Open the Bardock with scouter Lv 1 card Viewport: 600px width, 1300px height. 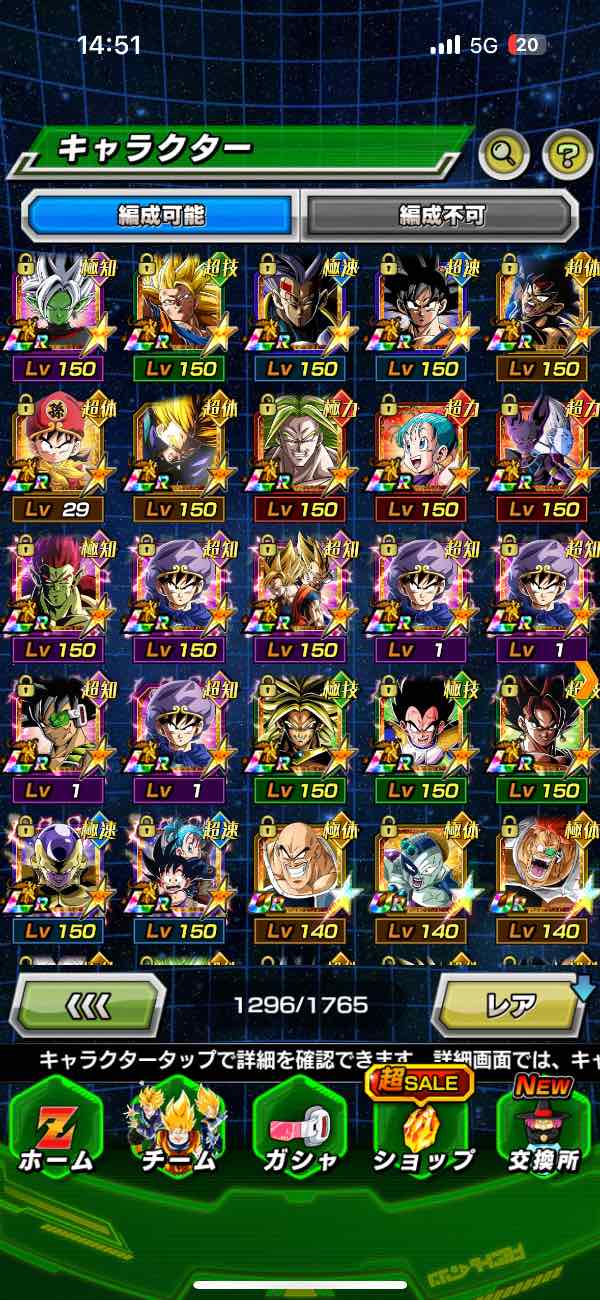point(58,732)
